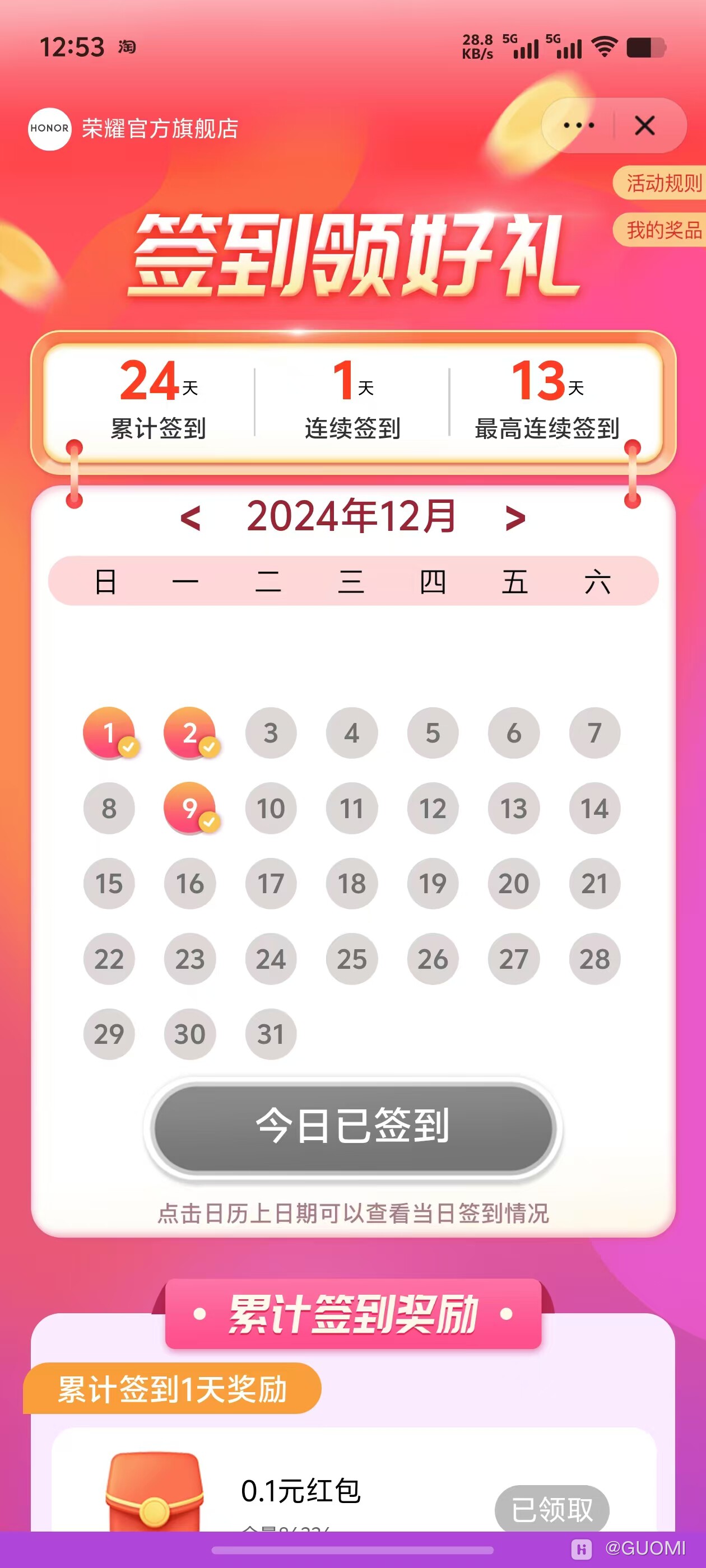View 我的奖品 my prizes
This screenshot has height=1568, width=706.
coord(663,230)
